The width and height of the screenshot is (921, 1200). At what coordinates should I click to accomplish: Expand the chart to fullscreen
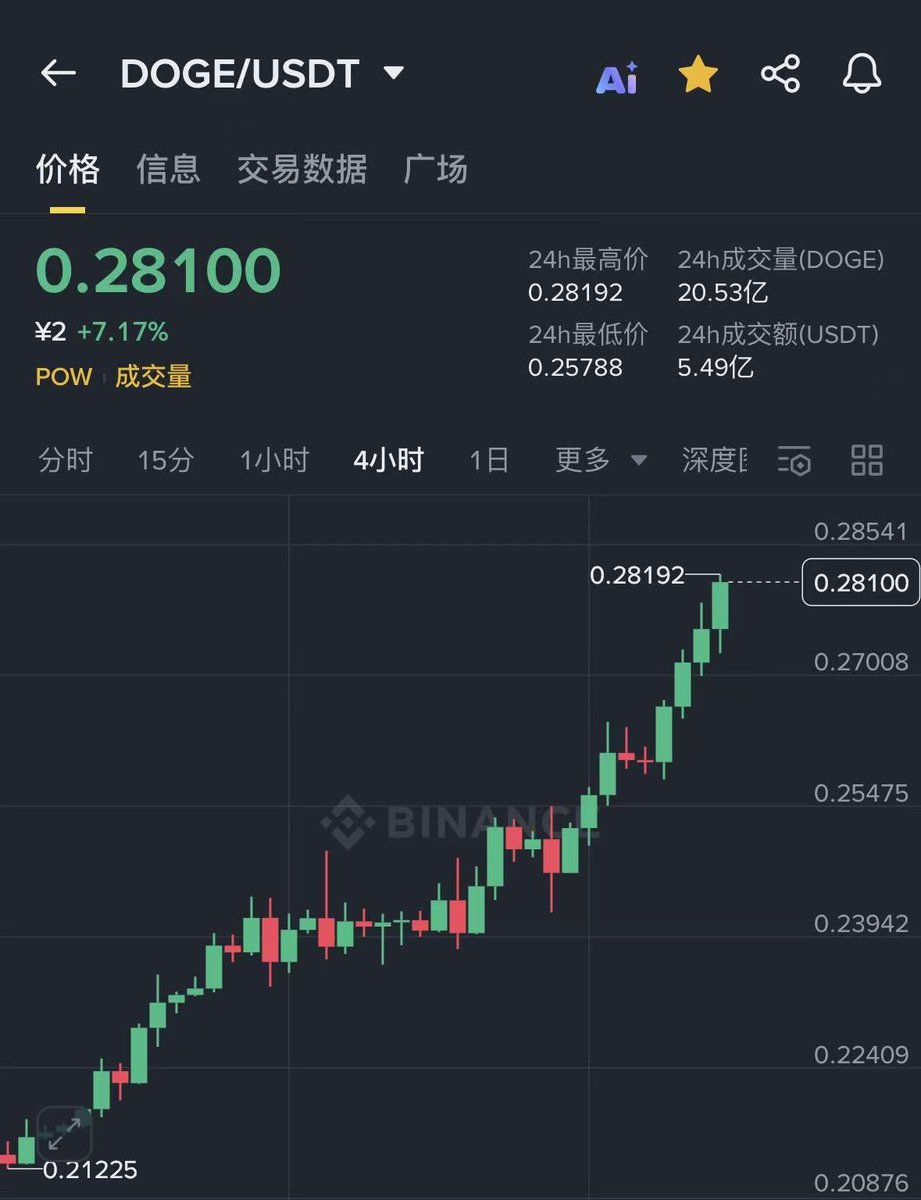coord(64,1133)
